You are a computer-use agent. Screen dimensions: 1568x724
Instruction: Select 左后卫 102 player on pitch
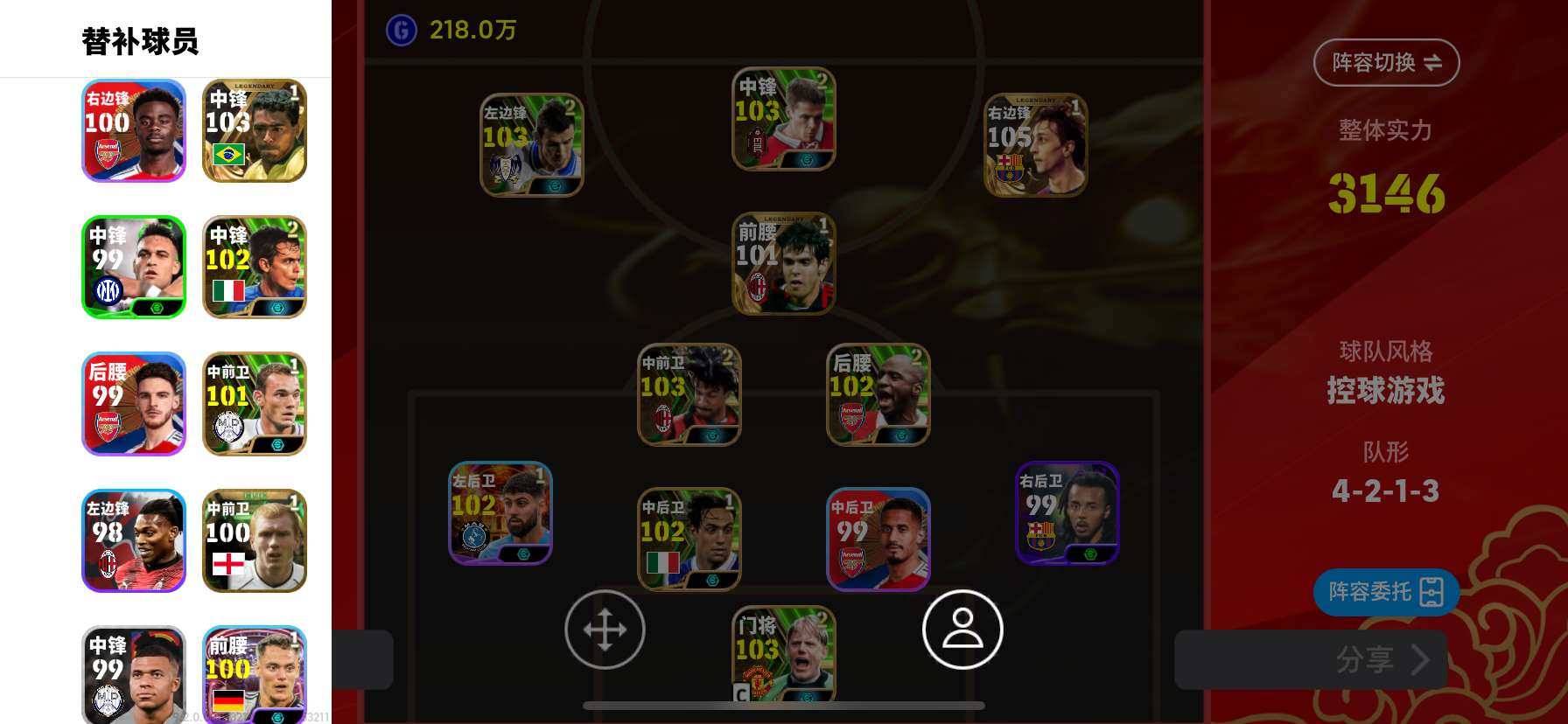pos(500,513)
